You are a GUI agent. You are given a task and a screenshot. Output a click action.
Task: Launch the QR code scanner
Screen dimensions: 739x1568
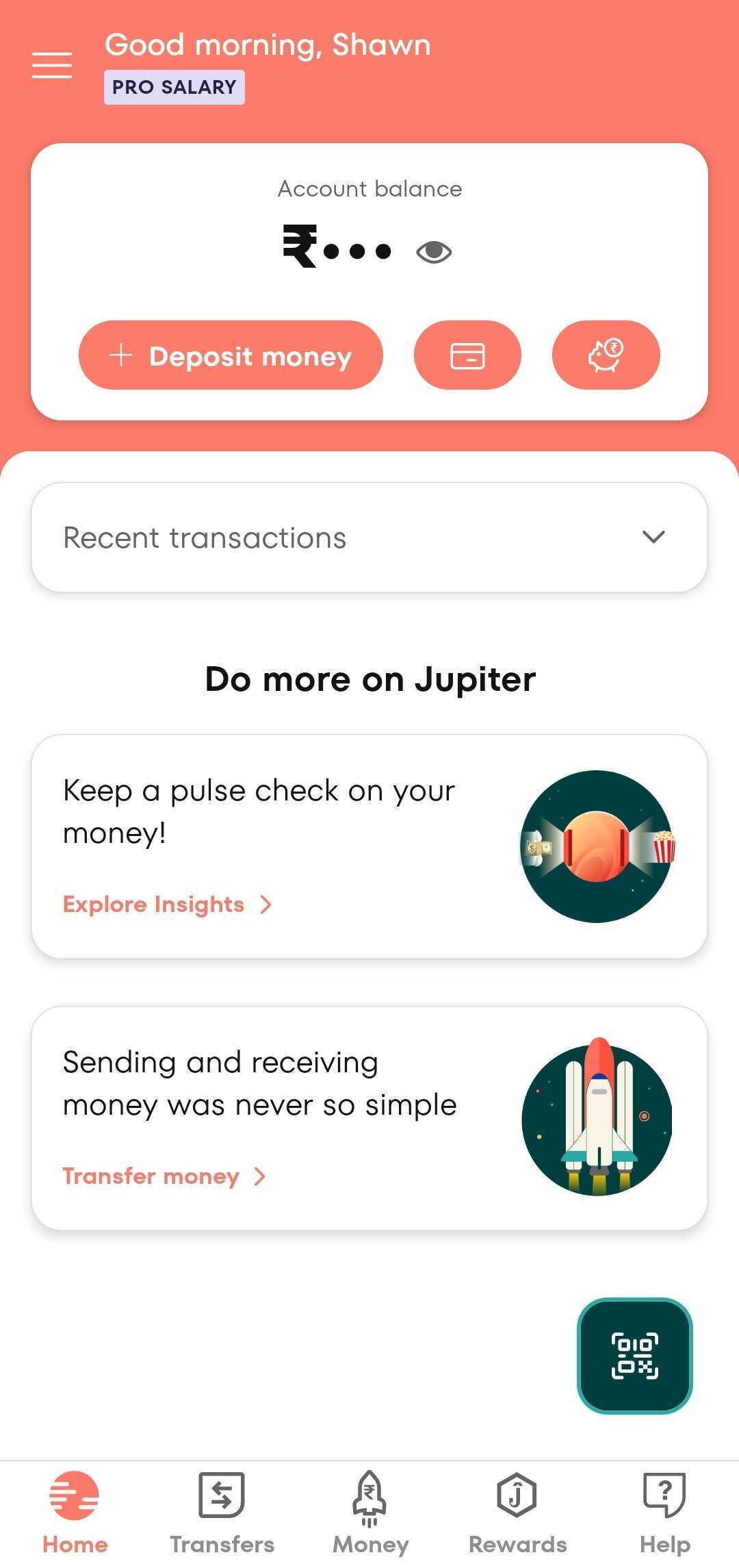click(635, 1356)
